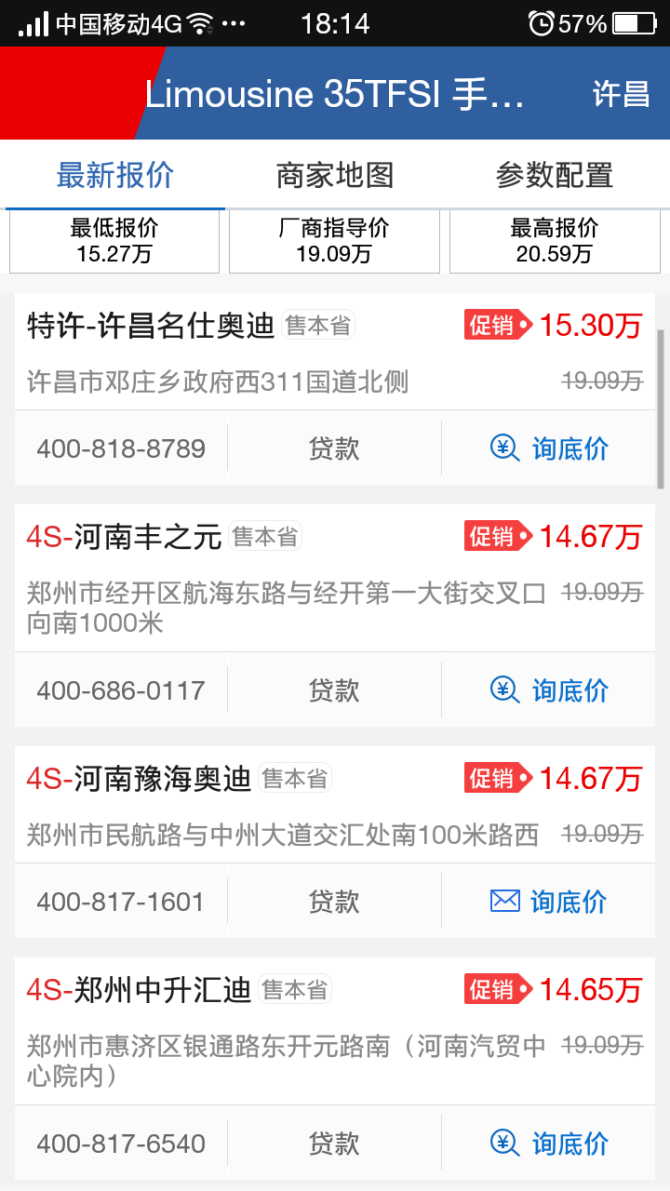Open dealer 4S-河南丰之元
This screenshot has height=1191, width=670.
(124, 537)
